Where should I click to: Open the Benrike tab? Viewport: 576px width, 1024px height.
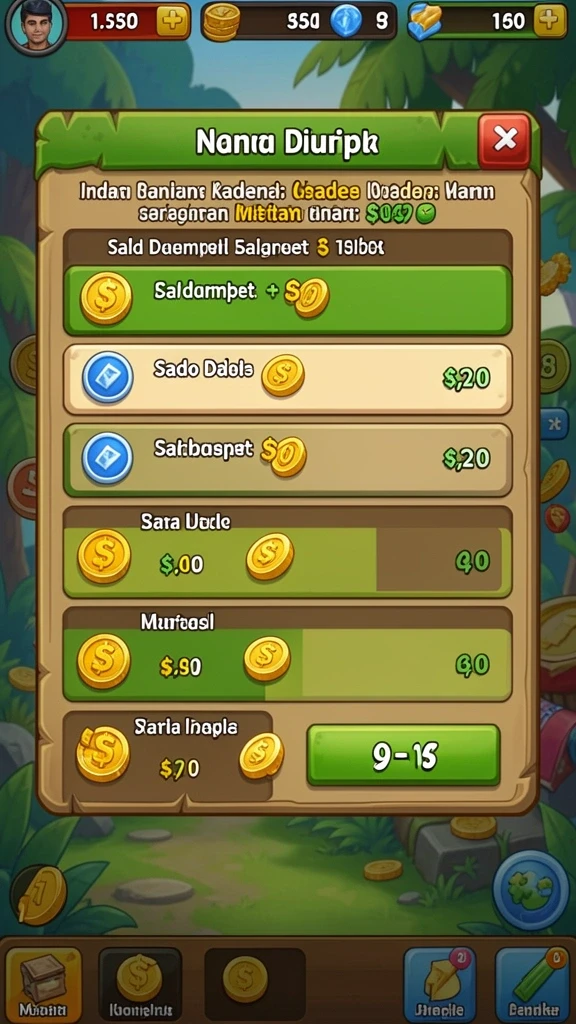(x=532, y=985)
